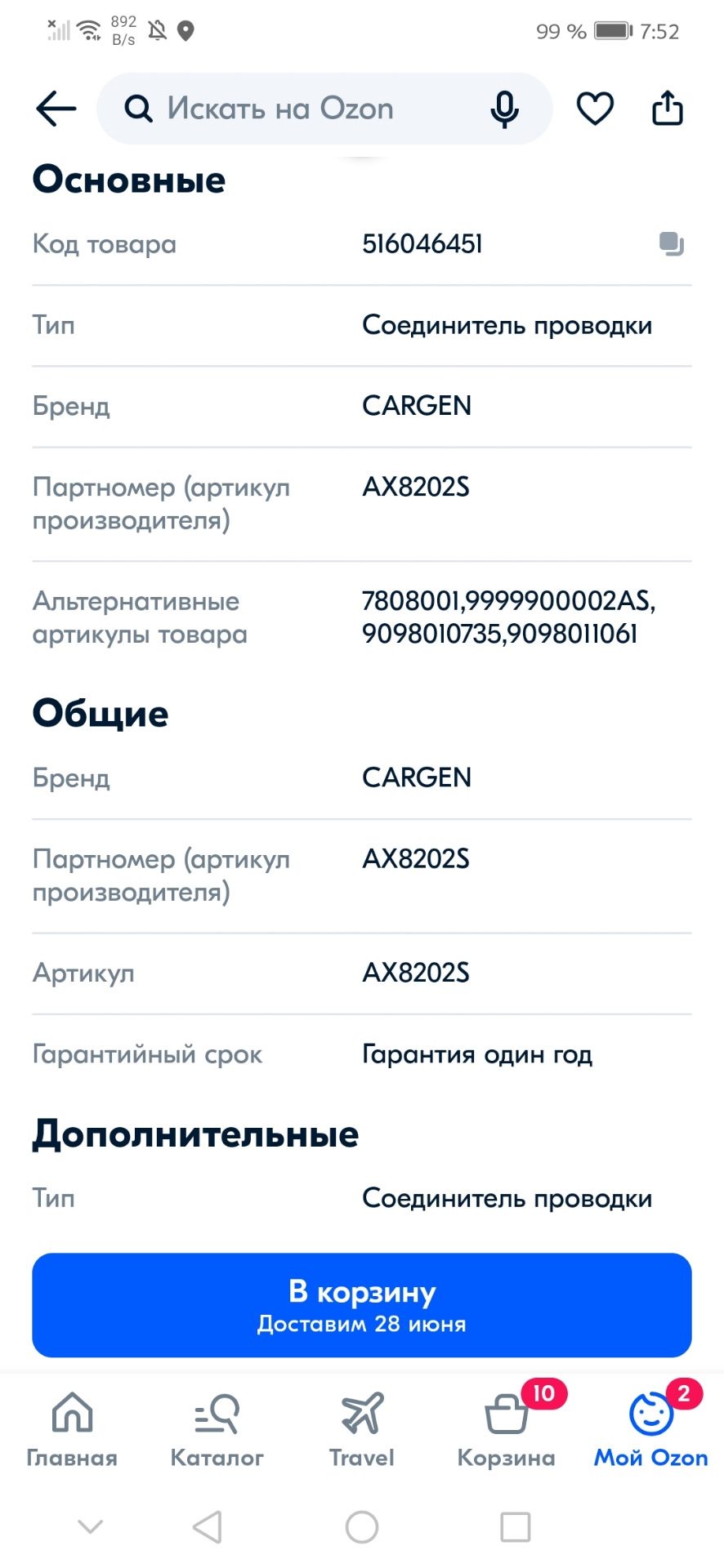Tap the search magnifier inside the search bar
This screenshot has height=1568, width=724.
coord(139,107)
